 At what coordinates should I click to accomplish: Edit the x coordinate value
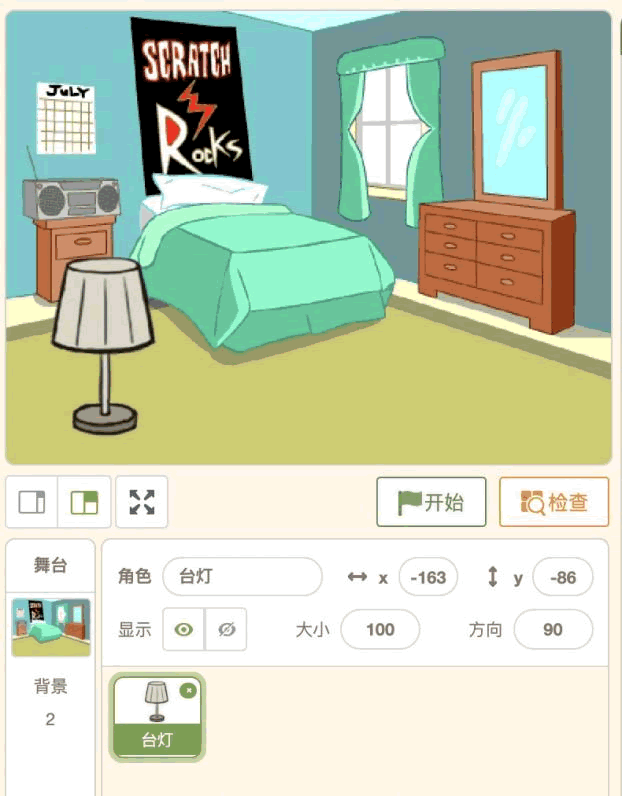[428, 577]
